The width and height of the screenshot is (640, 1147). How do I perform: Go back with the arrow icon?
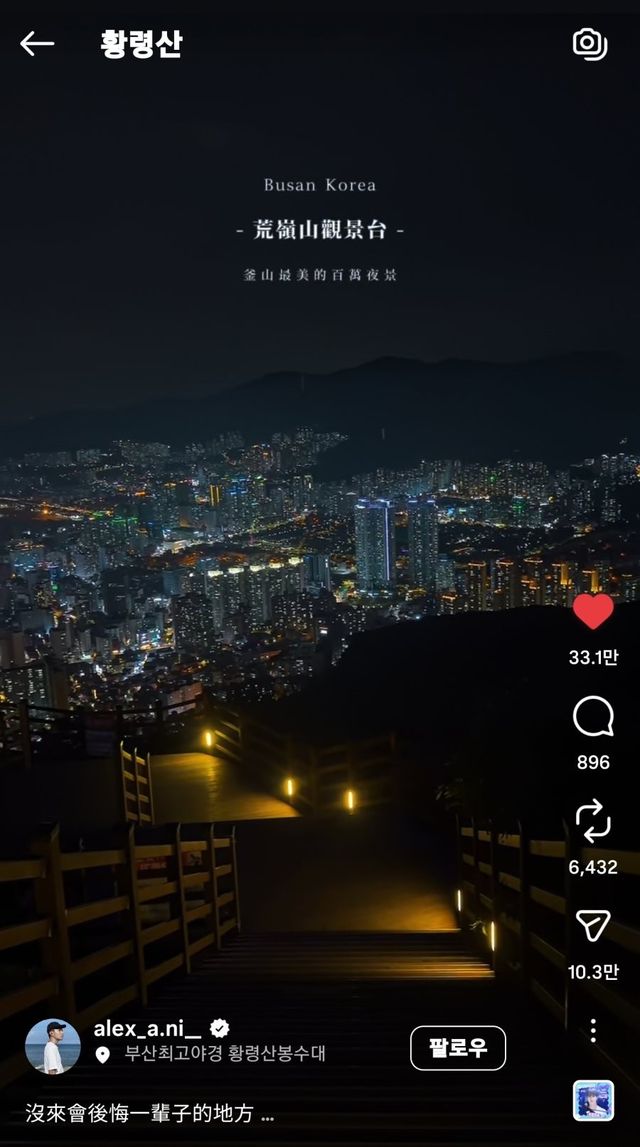(37, 43)
